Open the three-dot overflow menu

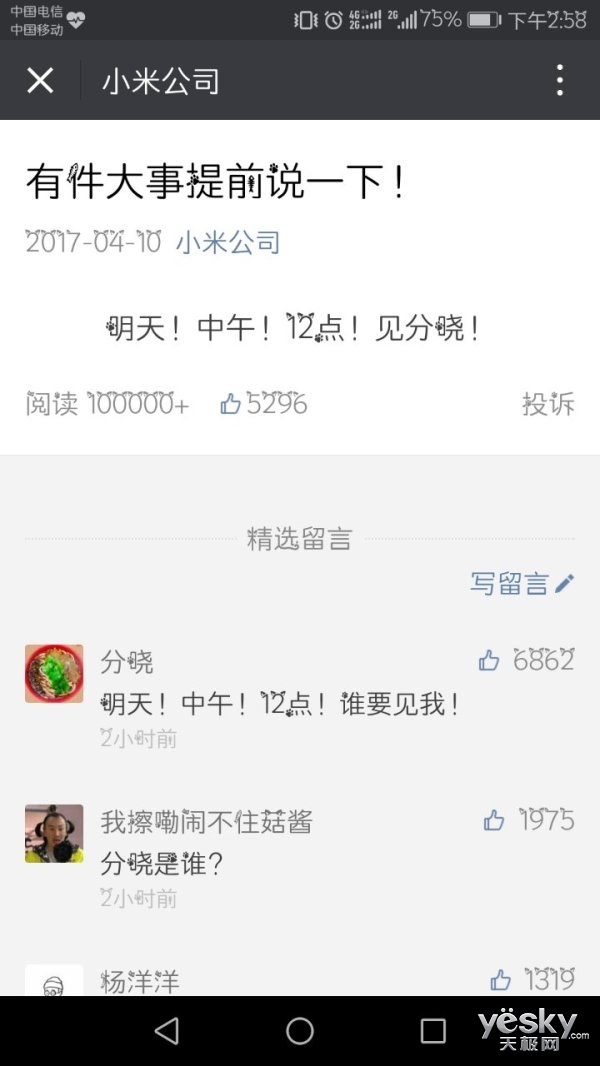coord(560,80)
